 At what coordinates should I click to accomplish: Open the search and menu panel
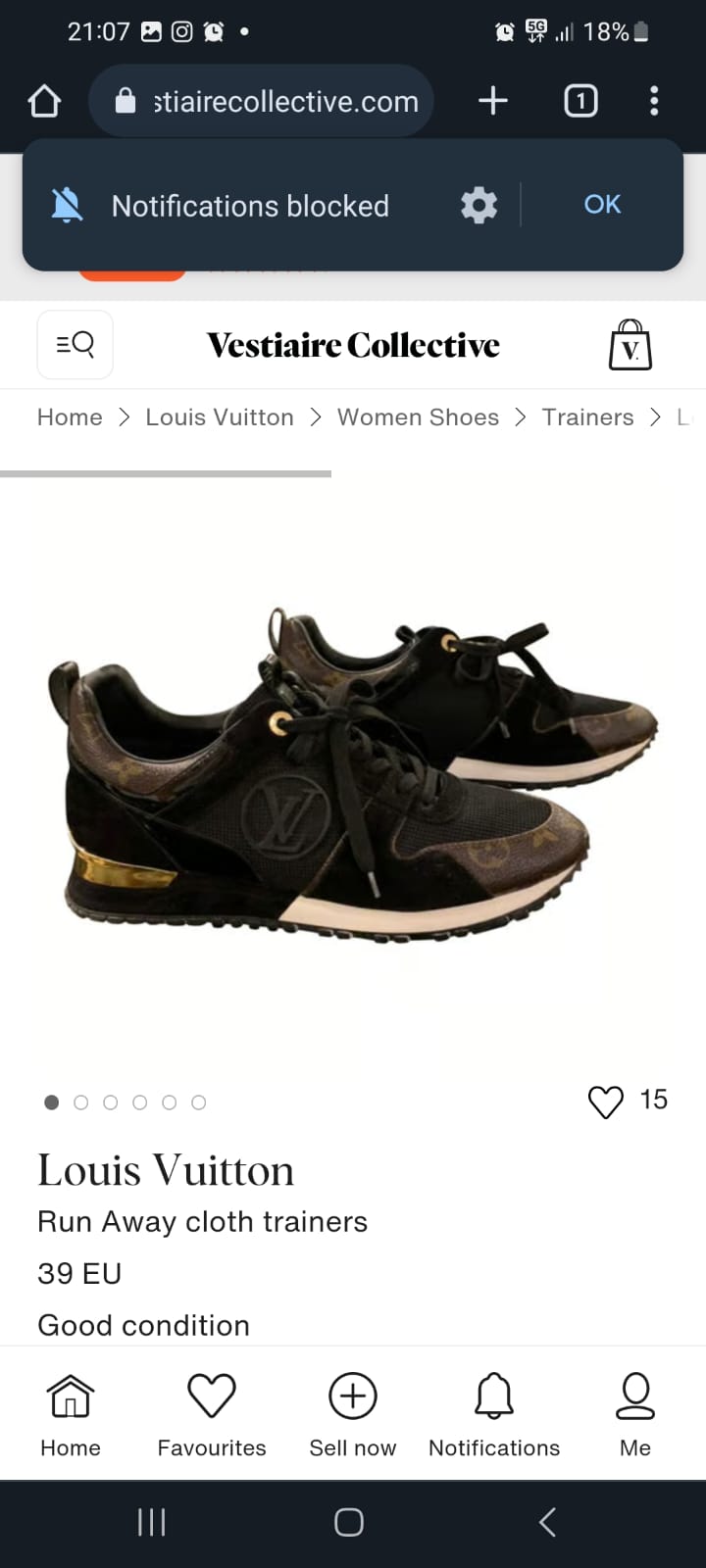tap(75, 344)
